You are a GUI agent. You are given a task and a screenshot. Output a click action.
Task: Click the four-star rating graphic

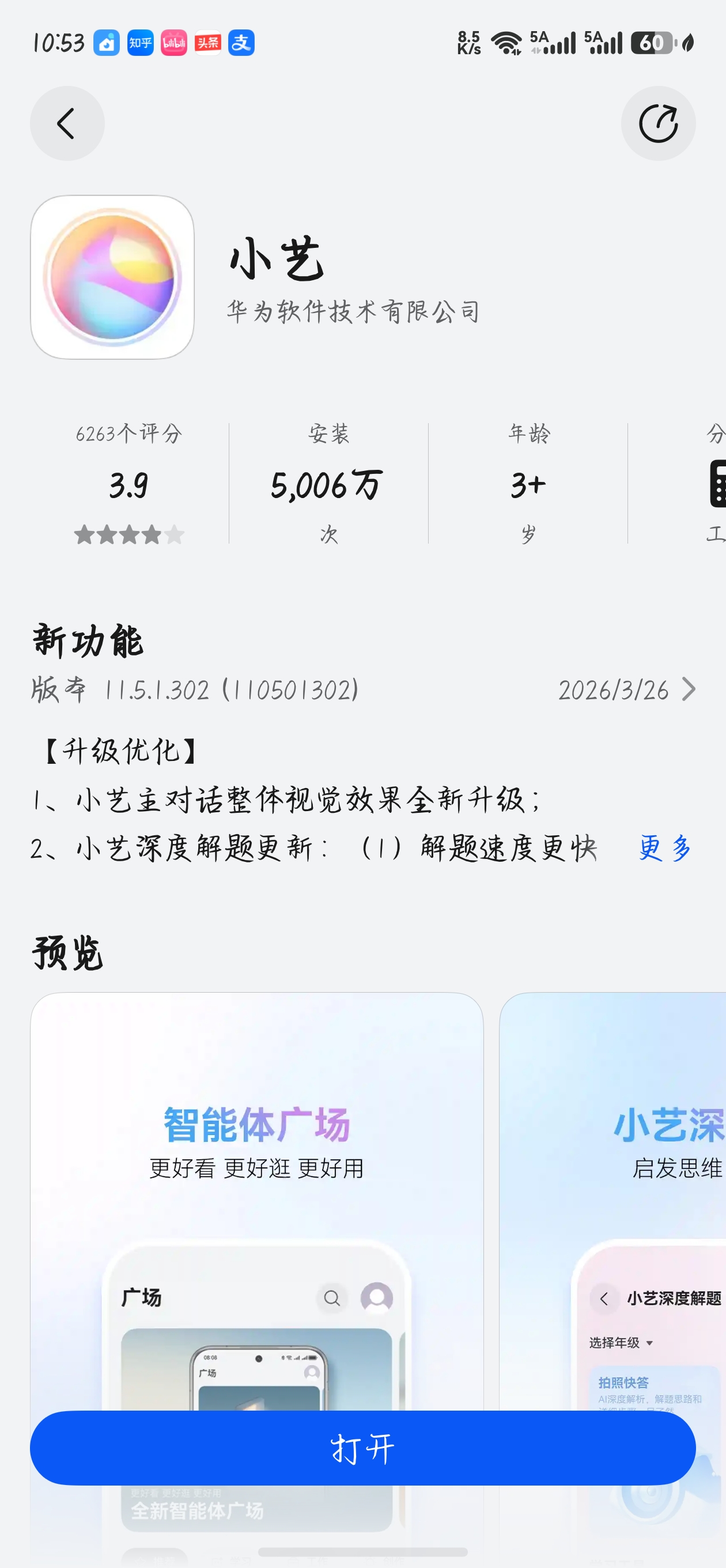pos(130,534)
